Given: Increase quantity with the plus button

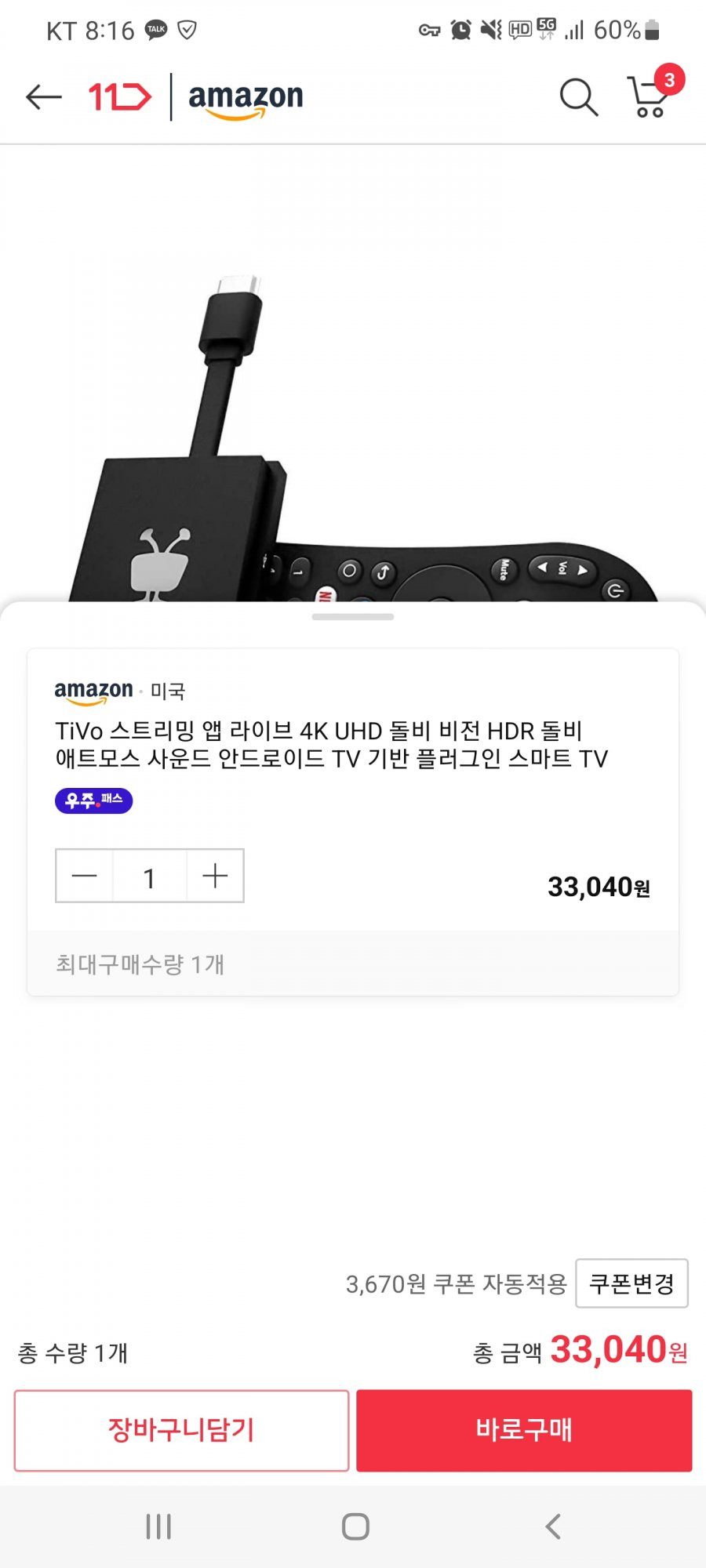Looking at the screenshot, I should tap(215, 876).
